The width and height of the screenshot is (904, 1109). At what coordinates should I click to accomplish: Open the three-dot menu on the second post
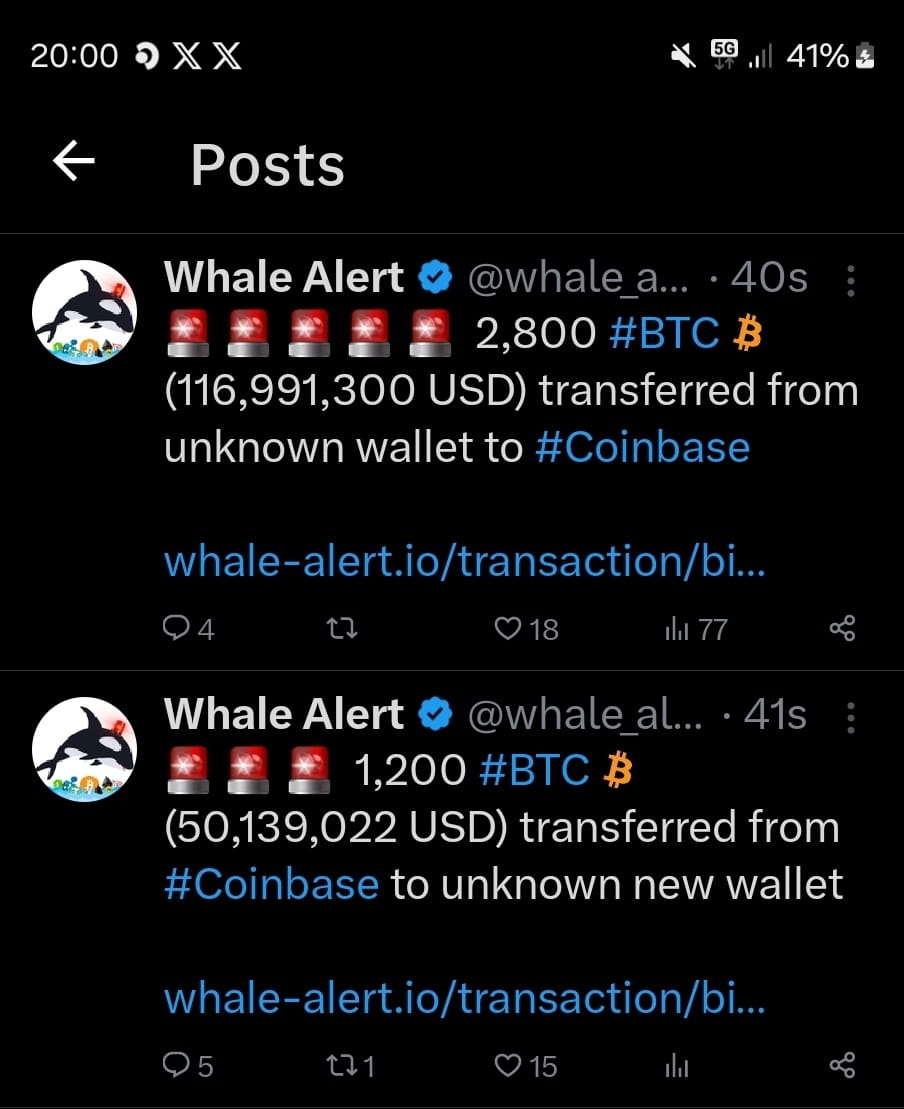(x=849, y=718)
